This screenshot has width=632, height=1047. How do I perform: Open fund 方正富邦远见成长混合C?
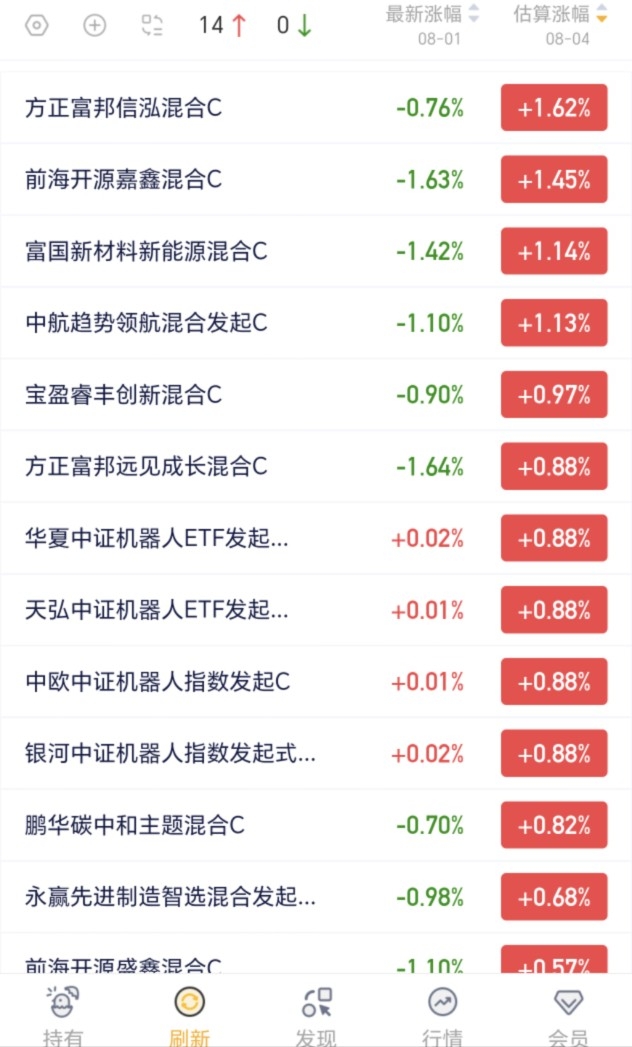(316, 467)
